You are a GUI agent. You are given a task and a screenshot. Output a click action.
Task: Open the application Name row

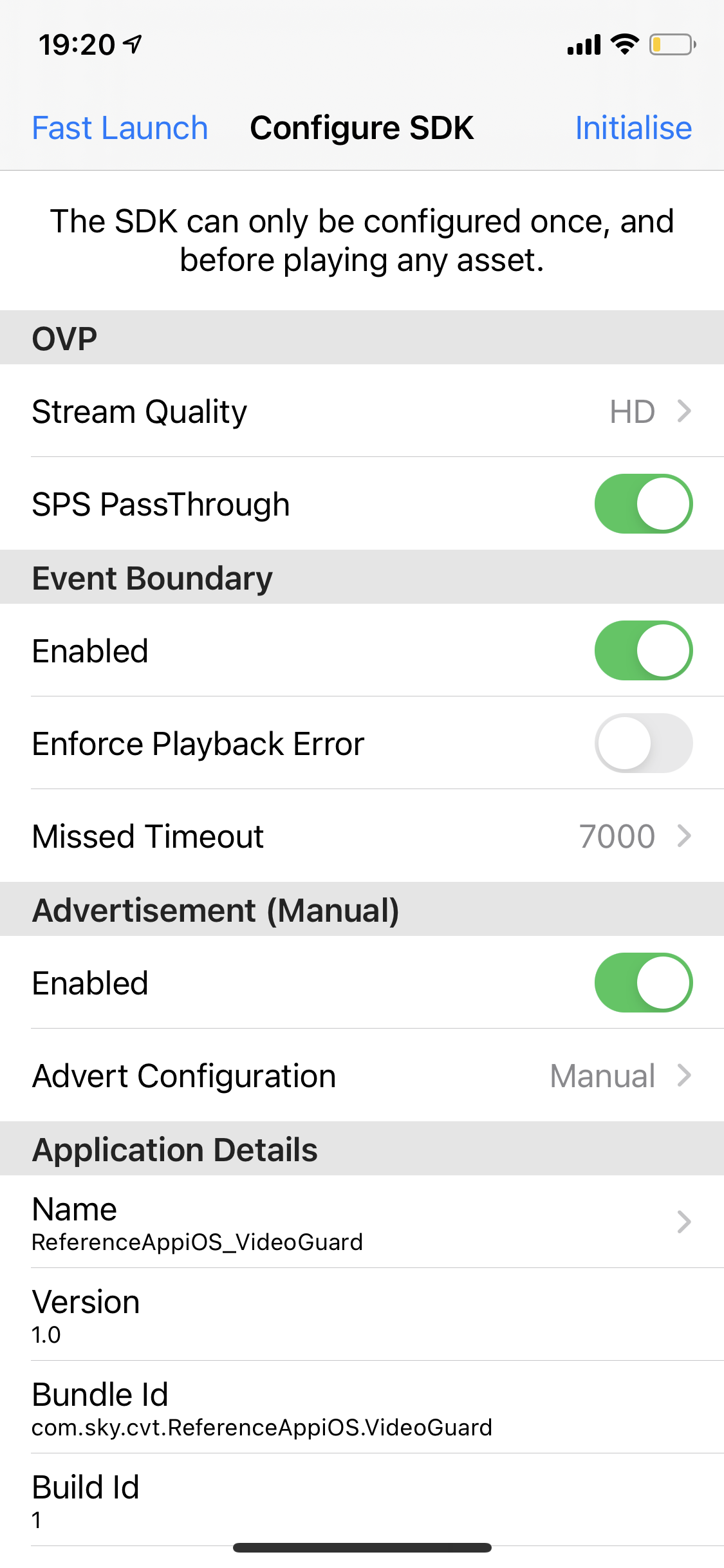(362, 1222)
